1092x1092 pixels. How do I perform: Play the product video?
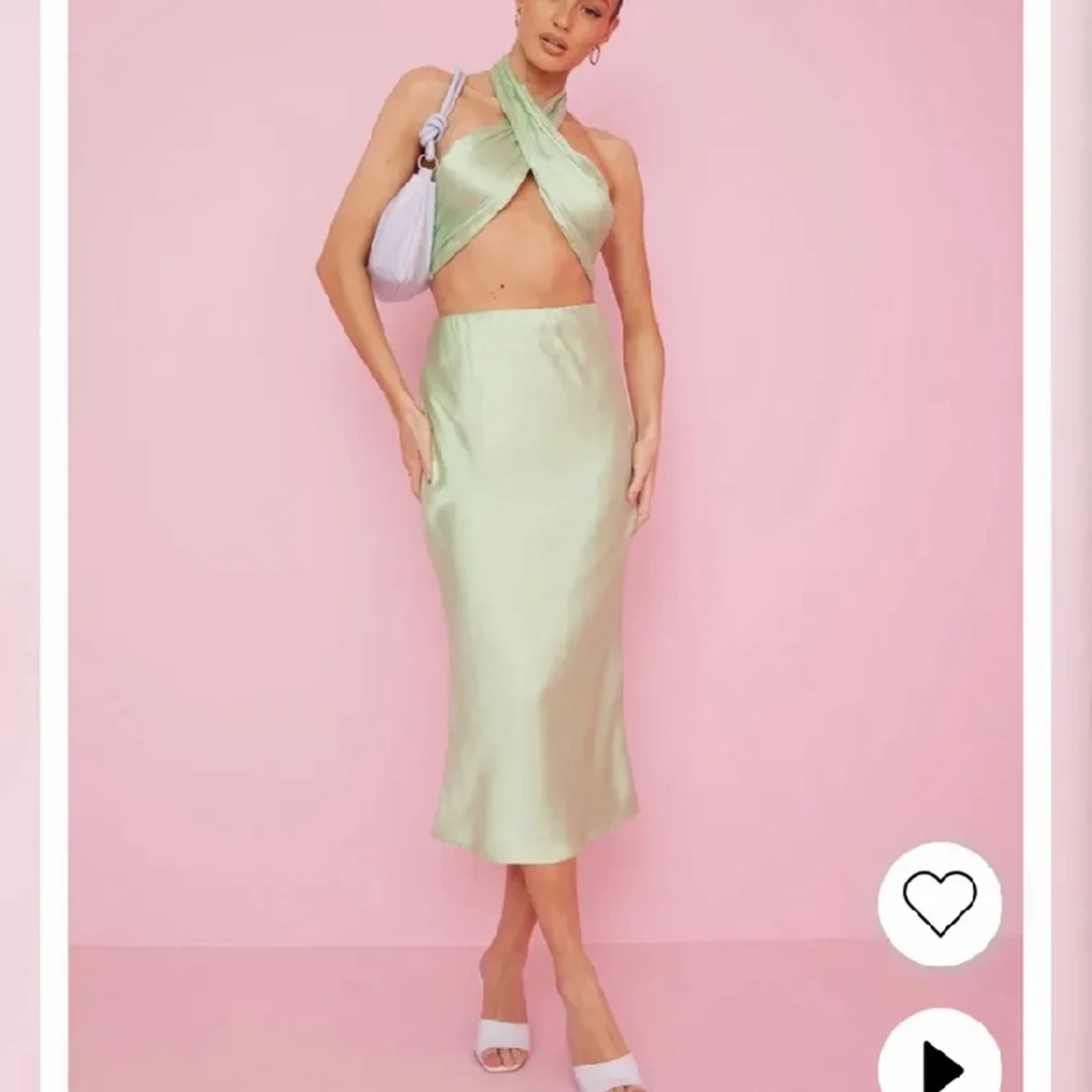point(939,1060)
